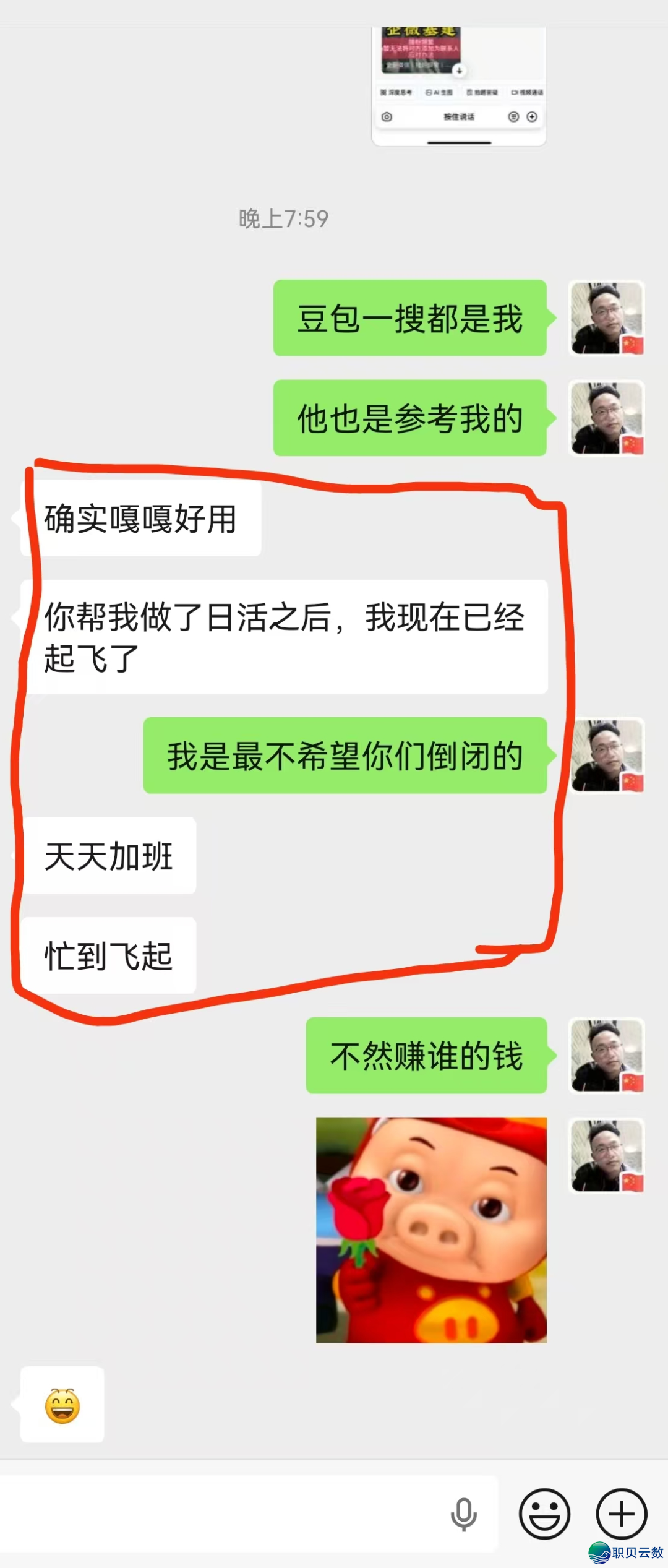This screenshot has height=1568, width=668.
Task: Tap the message input field
Action: pyautogui.click(x=223, y=1514)
